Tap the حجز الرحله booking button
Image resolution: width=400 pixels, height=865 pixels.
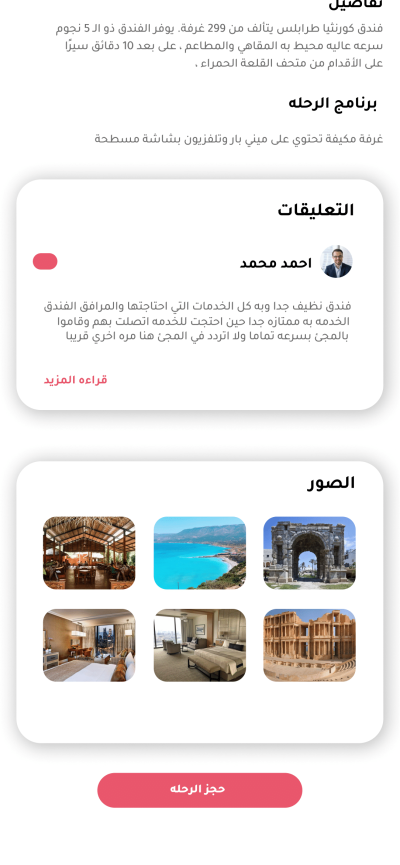199,789
